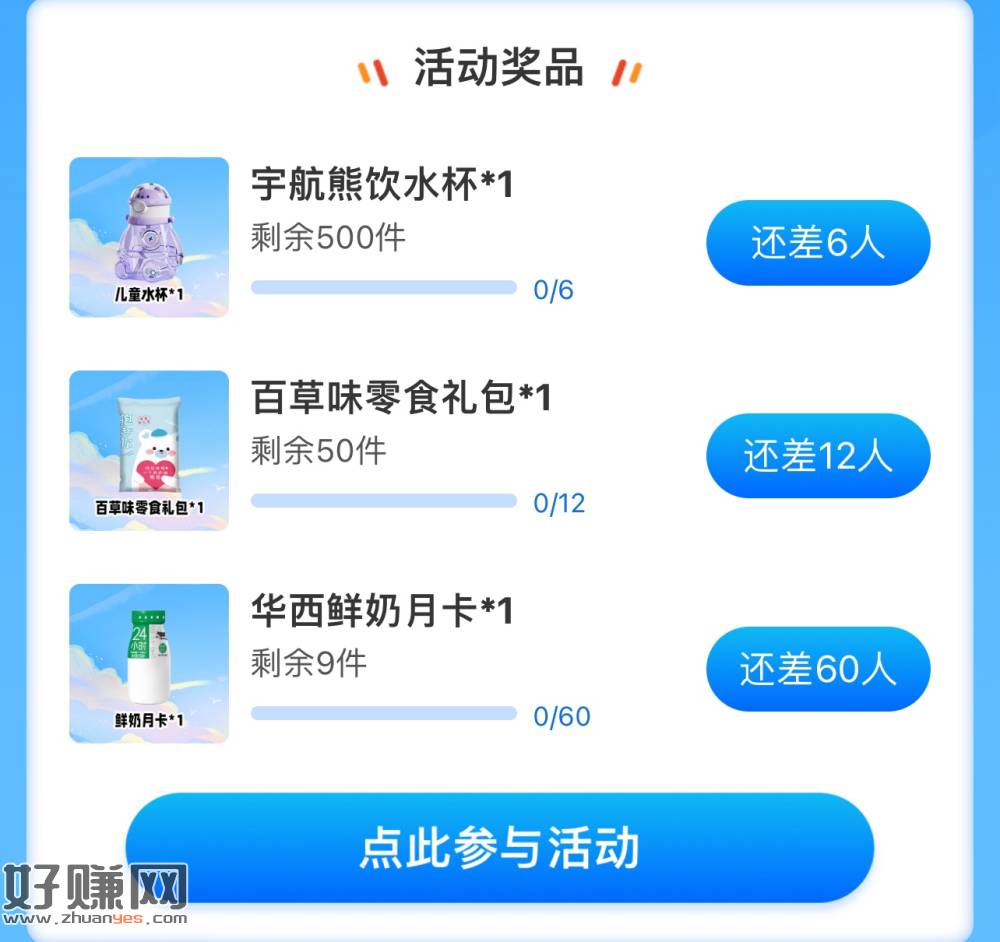Open the 儿童水杯 prize image
This screenshot has height=942, width=1000.
149,237
